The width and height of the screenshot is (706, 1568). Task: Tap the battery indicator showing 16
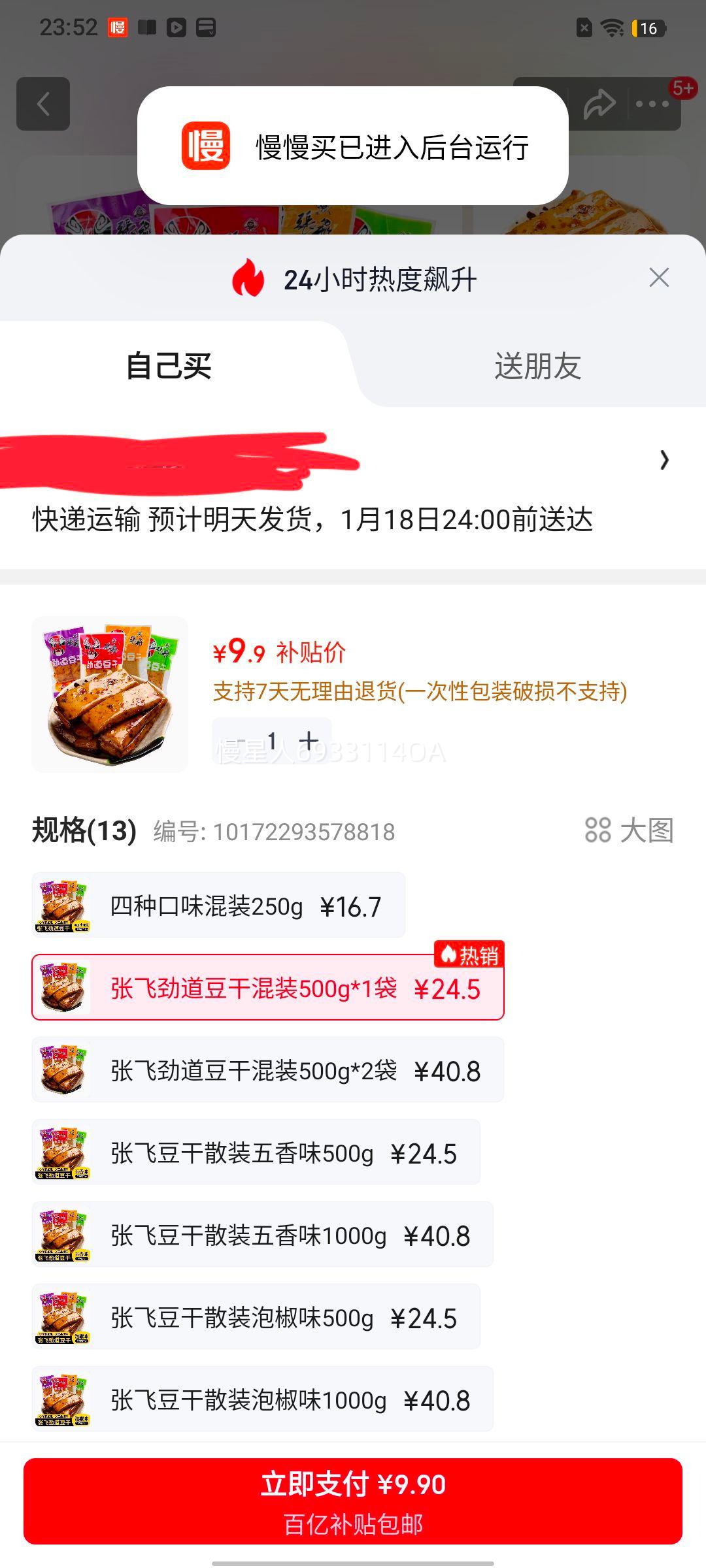pos(647,29)
